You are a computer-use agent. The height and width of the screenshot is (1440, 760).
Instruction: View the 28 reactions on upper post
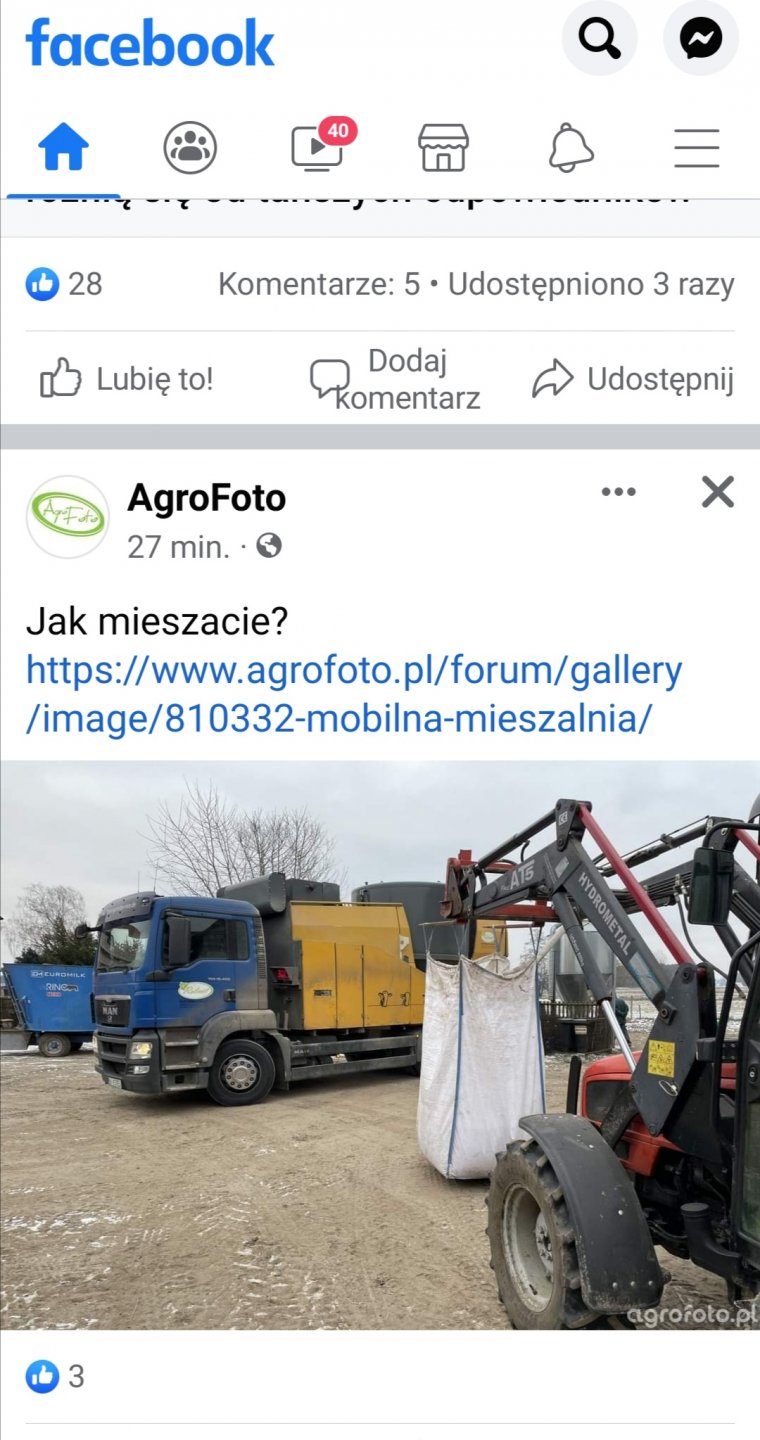point(64,285)
